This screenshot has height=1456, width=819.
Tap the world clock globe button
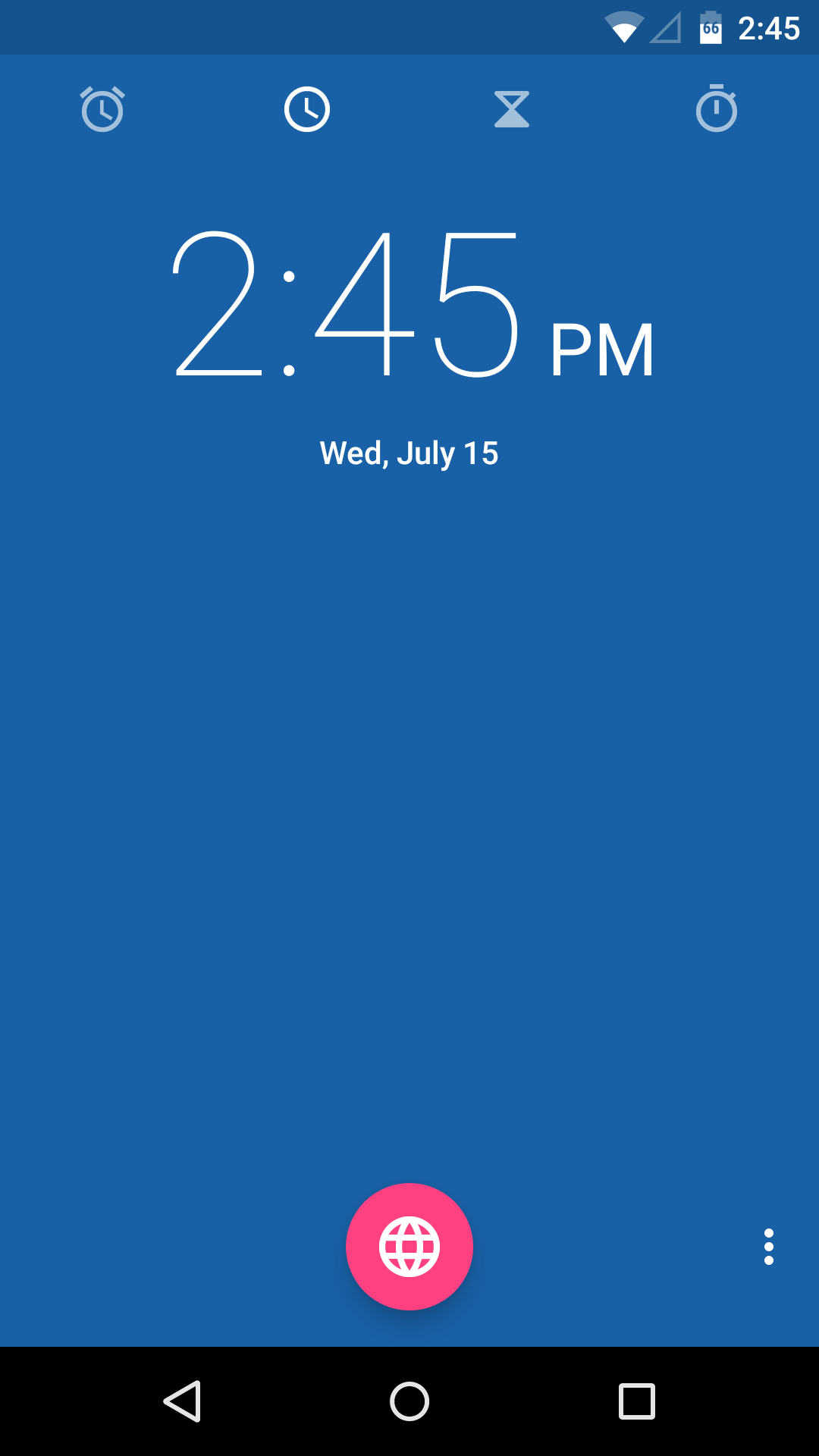pos(409,1246)
